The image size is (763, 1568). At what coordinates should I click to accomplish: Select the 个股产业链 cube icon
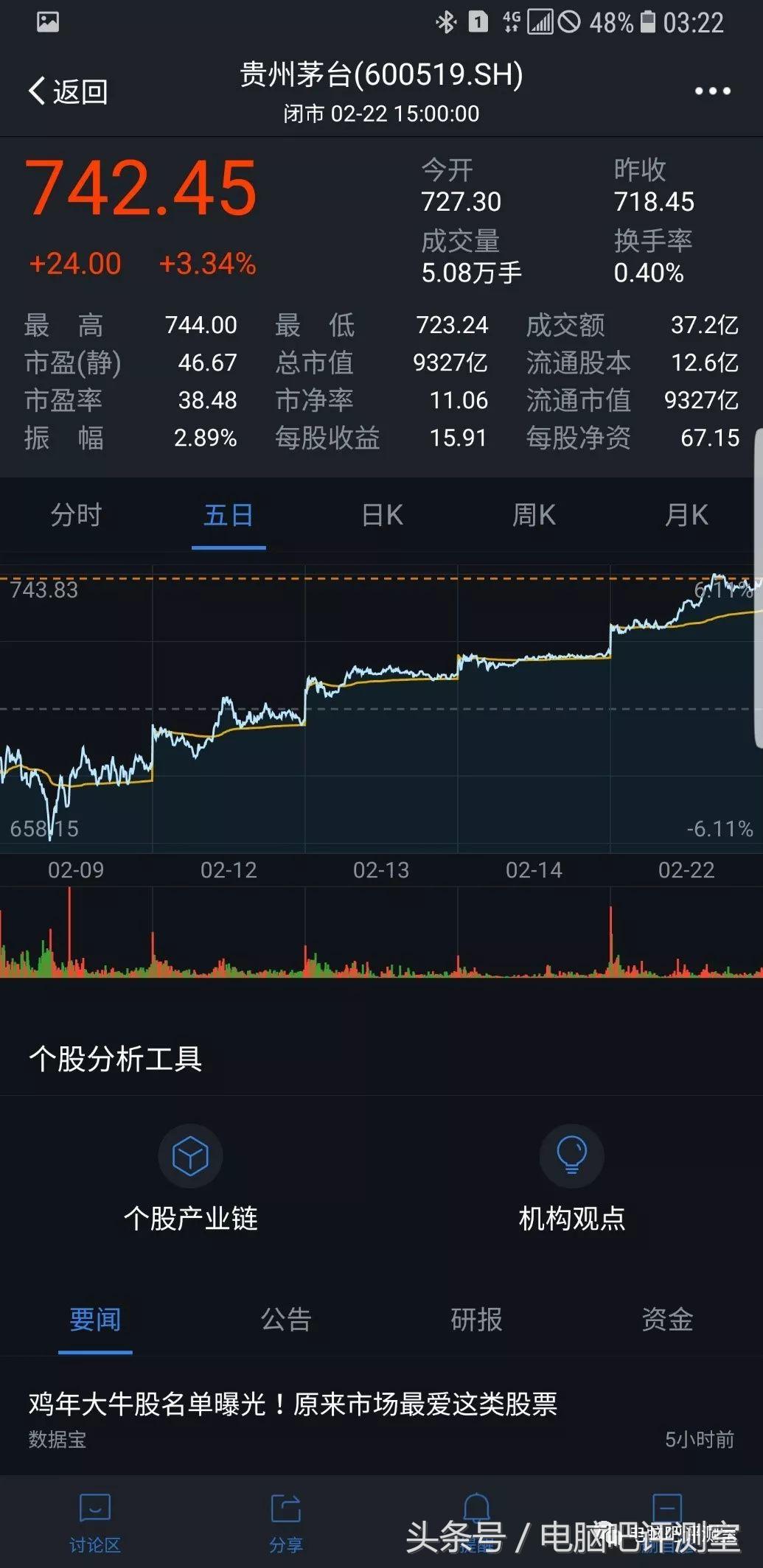tap(190, 1155)
